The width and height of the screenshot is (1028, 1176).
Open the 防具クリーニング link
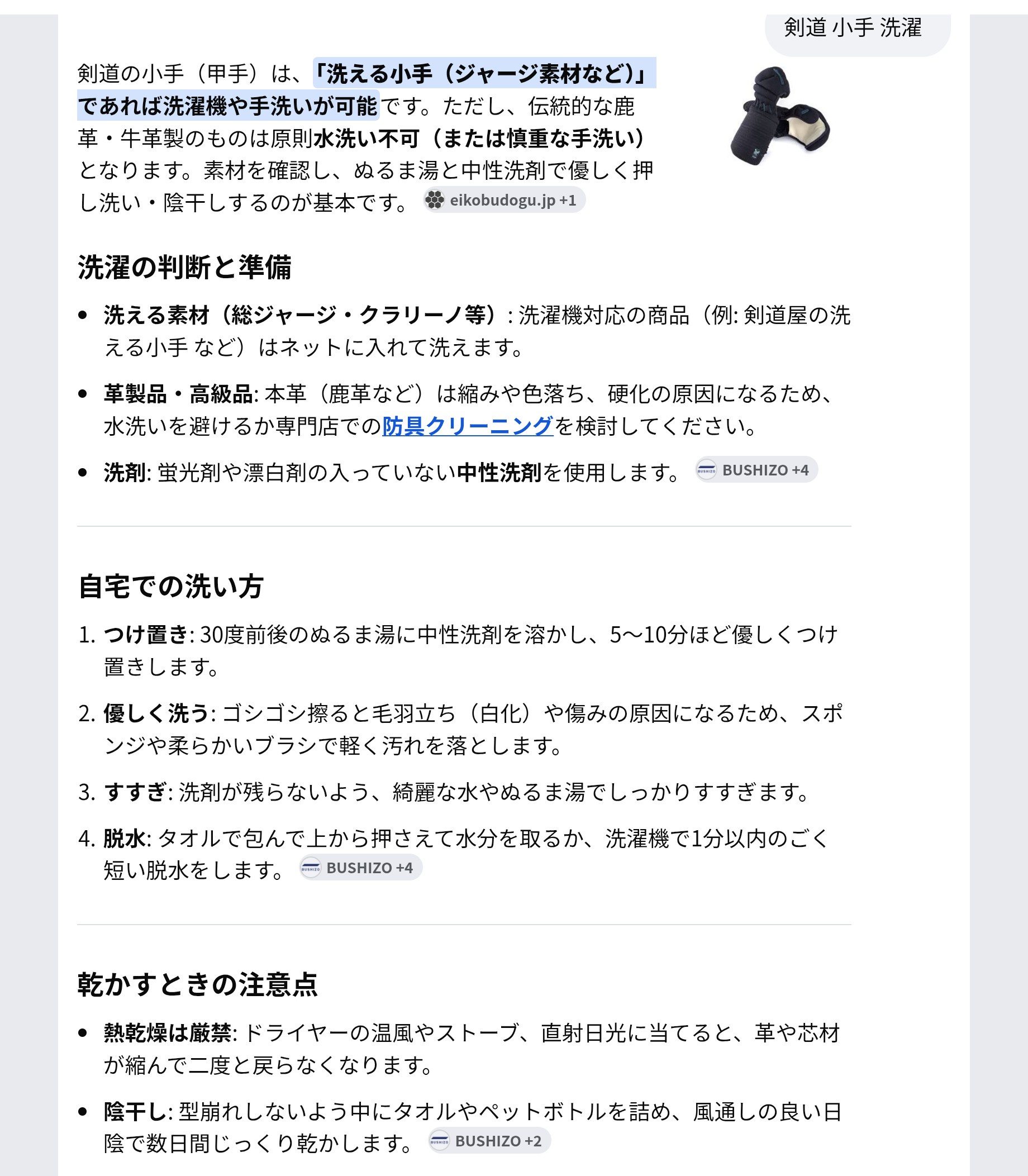point(468,426)
